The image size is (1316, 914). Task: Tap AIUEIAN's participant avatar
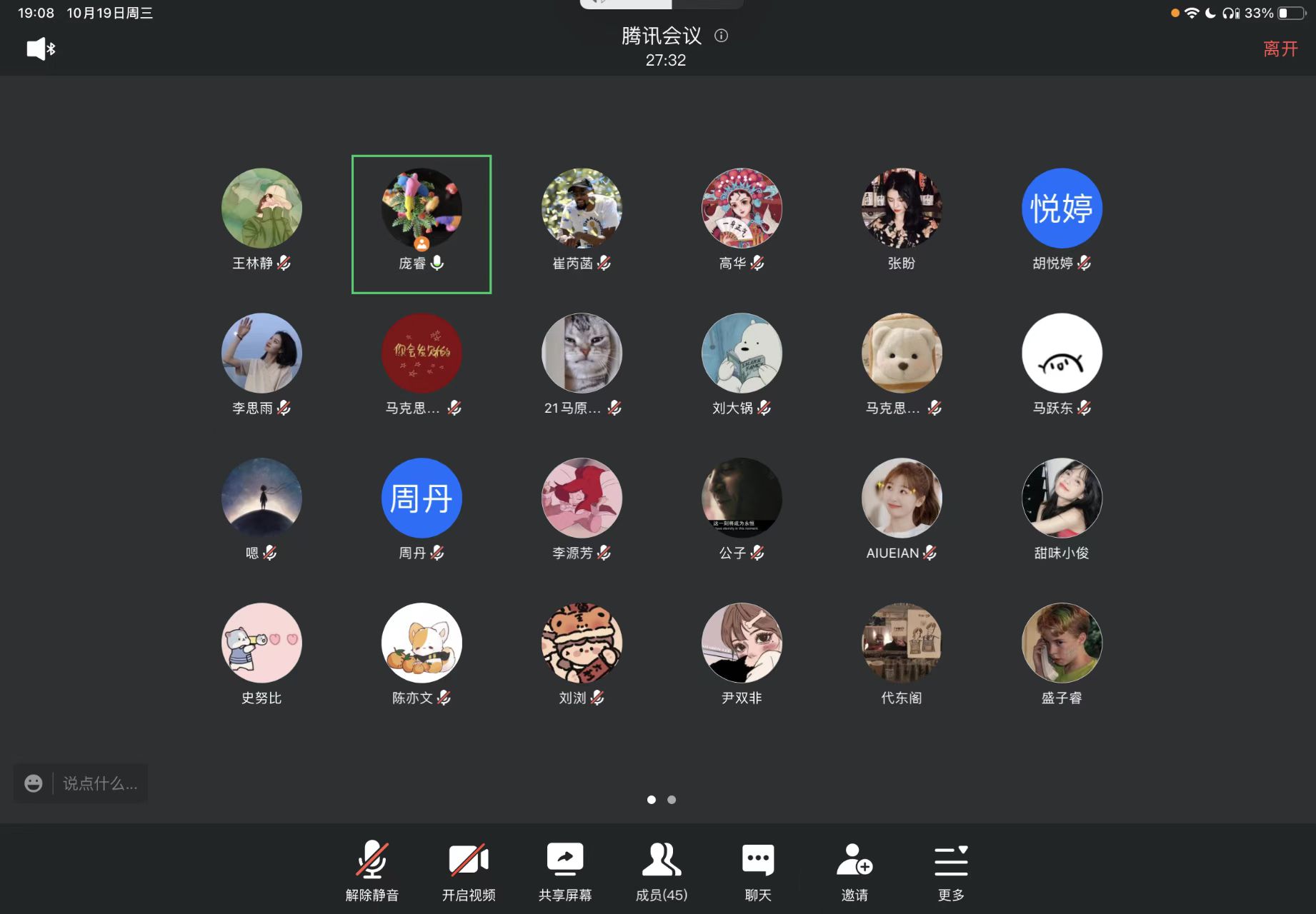(x=902, y=498)
